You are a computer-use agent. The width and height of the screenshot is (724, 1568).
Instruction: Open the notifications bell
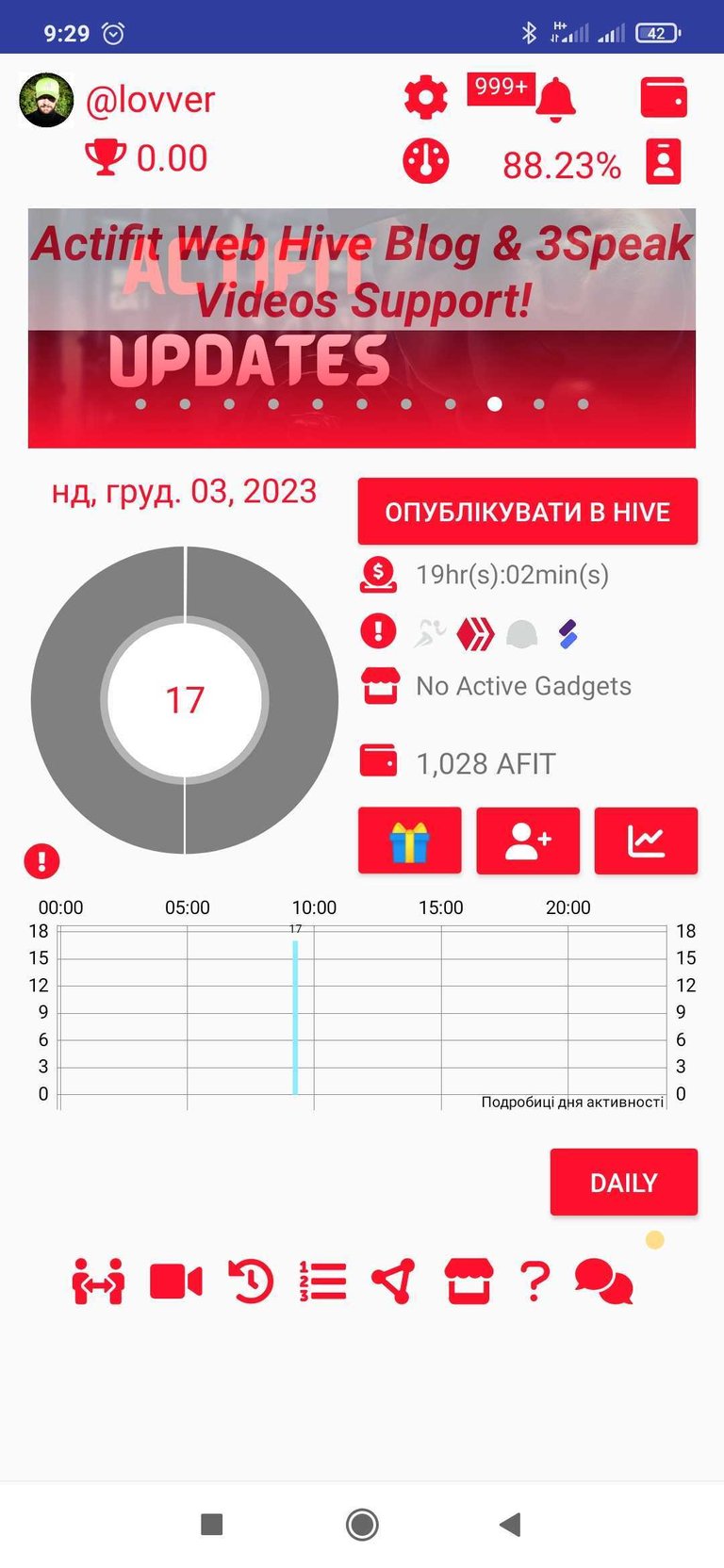point(555,99)
